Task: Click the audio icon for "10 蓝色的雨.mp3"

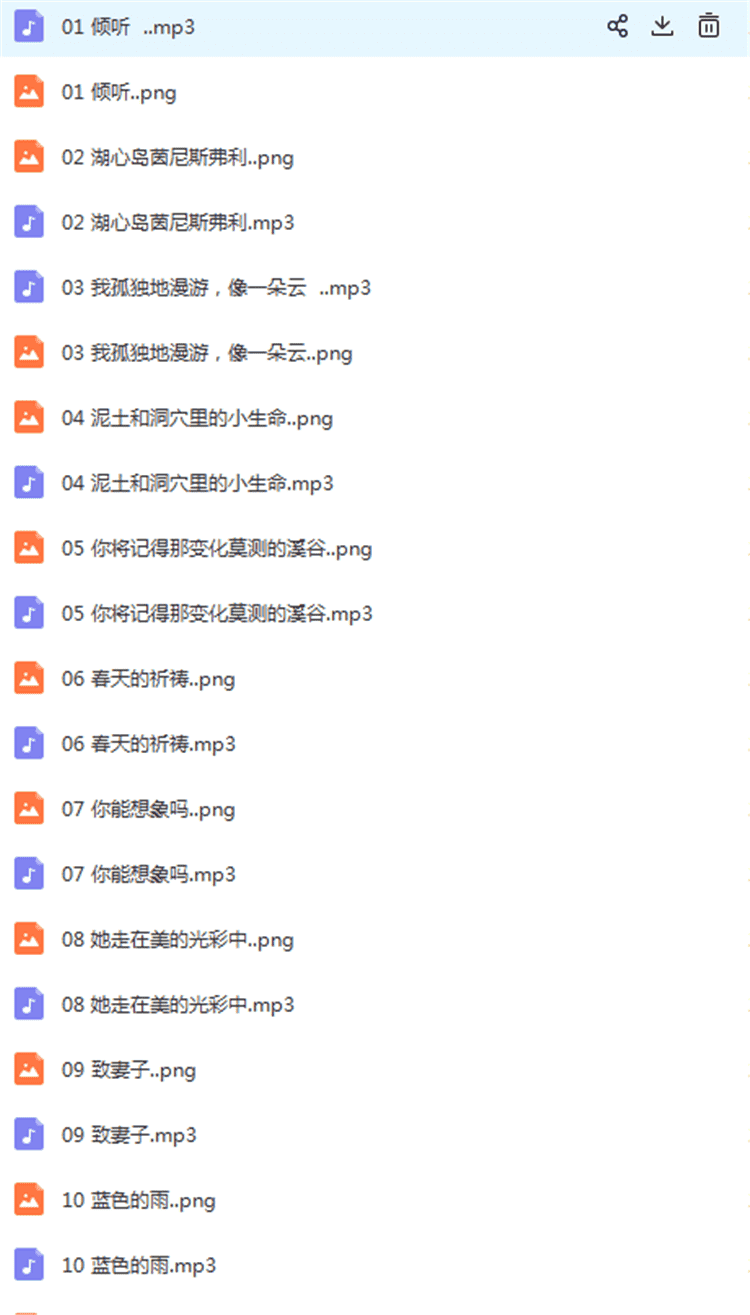Action: [x=29, y=1264]
